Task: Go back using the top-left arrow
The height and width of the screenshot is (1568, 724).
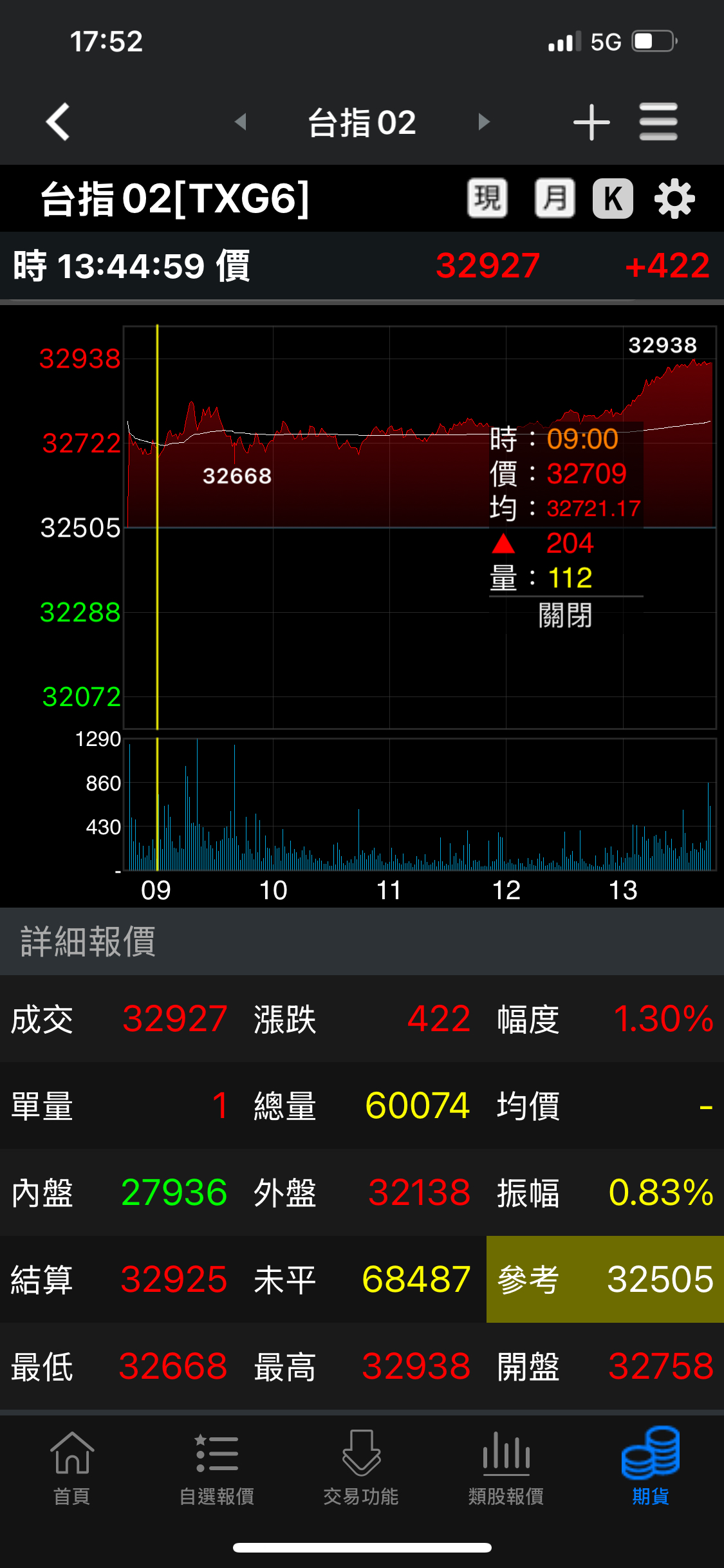Action: (58, 122)
